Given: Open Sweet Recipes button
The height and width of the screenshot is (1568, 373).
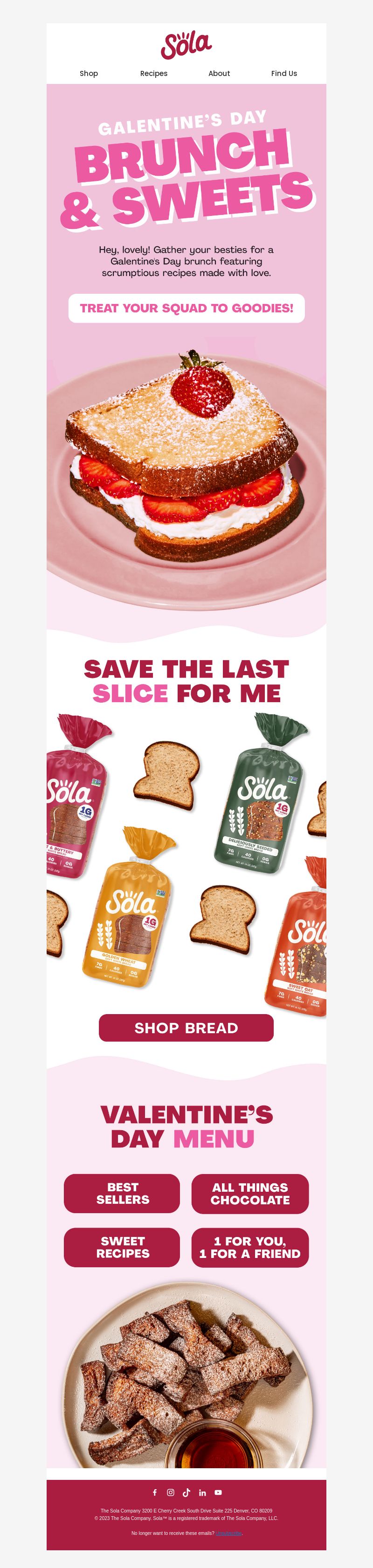Looking at the screenshot, I should (x=122, y=1247).
